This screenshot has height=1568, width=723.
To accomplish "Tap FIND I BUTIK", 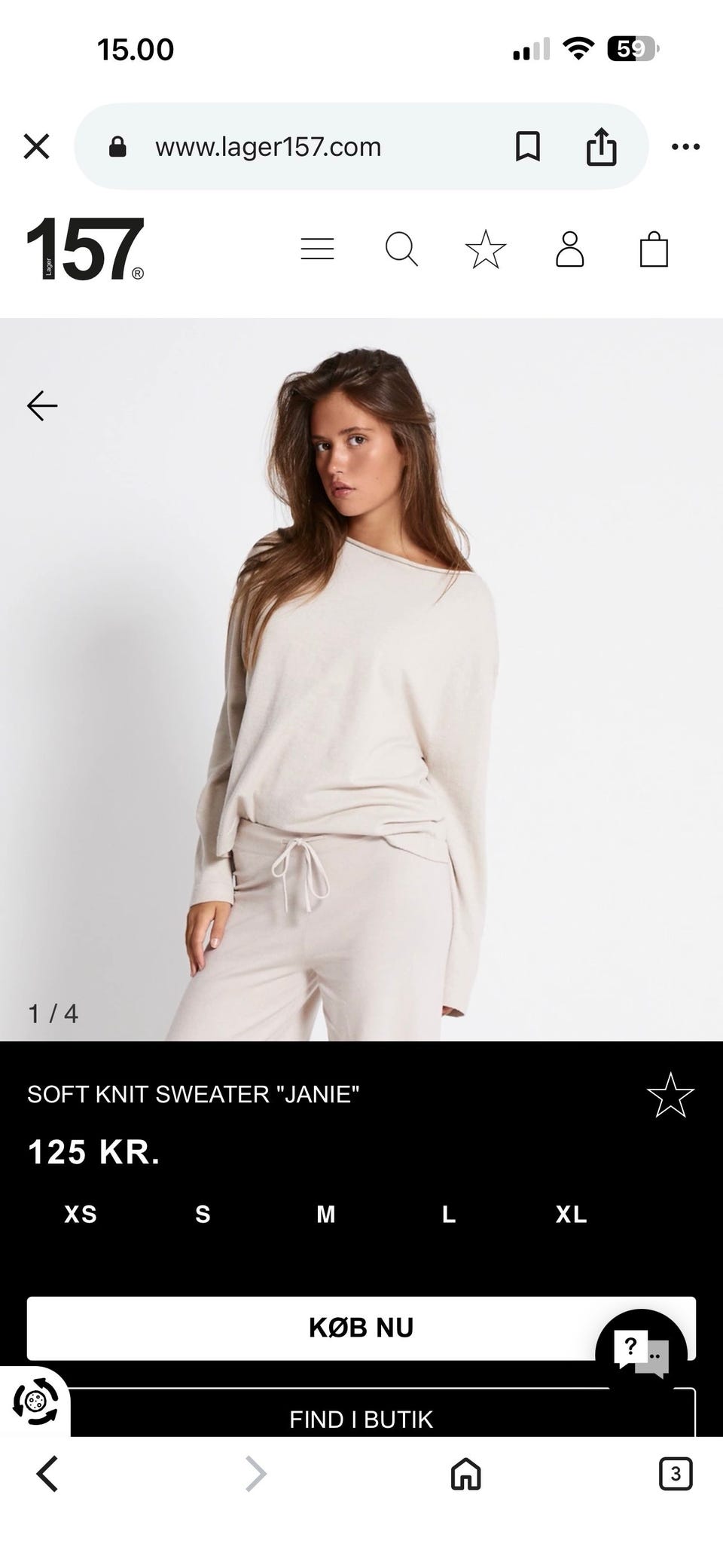I will point(361,1419).
